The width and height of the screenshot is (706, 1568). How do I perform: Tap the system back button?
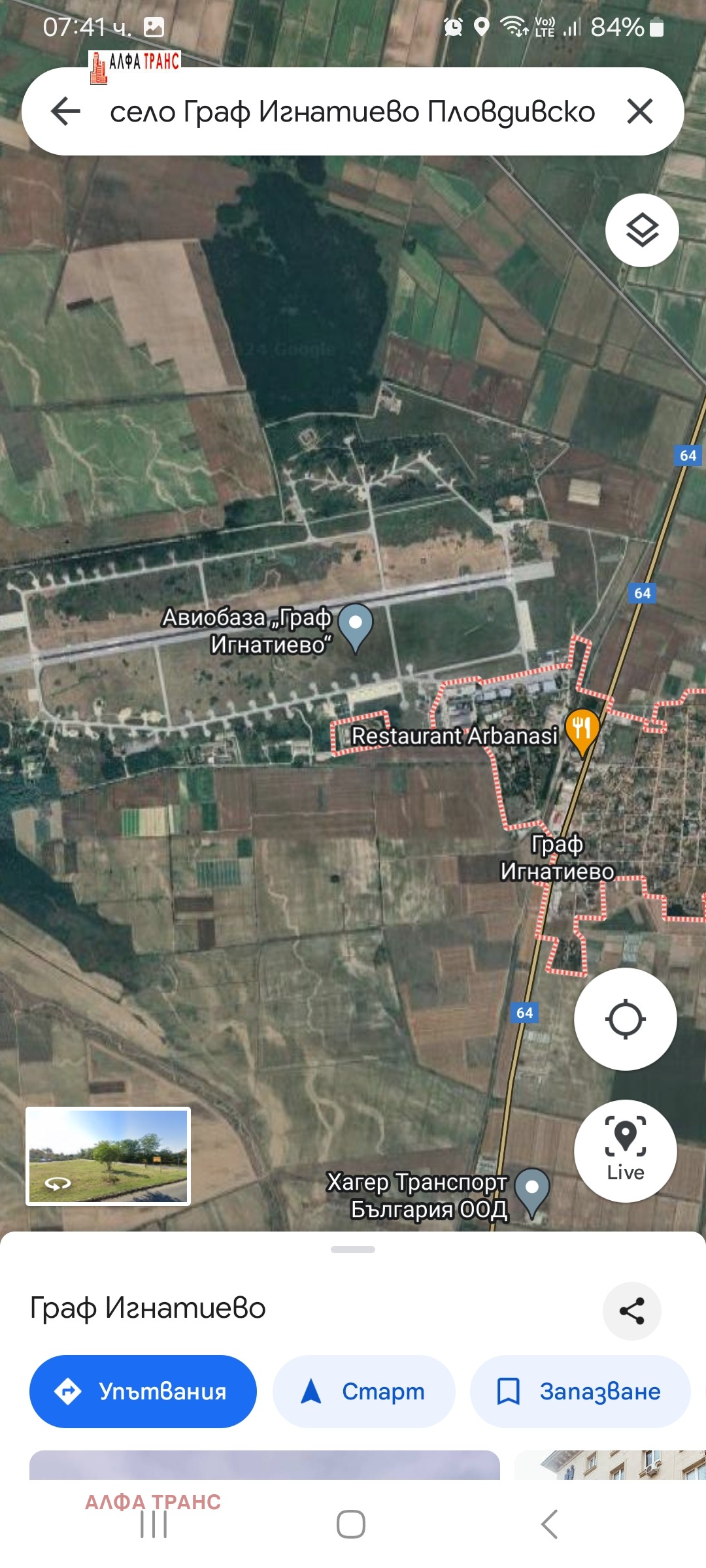coord(549,1524)
